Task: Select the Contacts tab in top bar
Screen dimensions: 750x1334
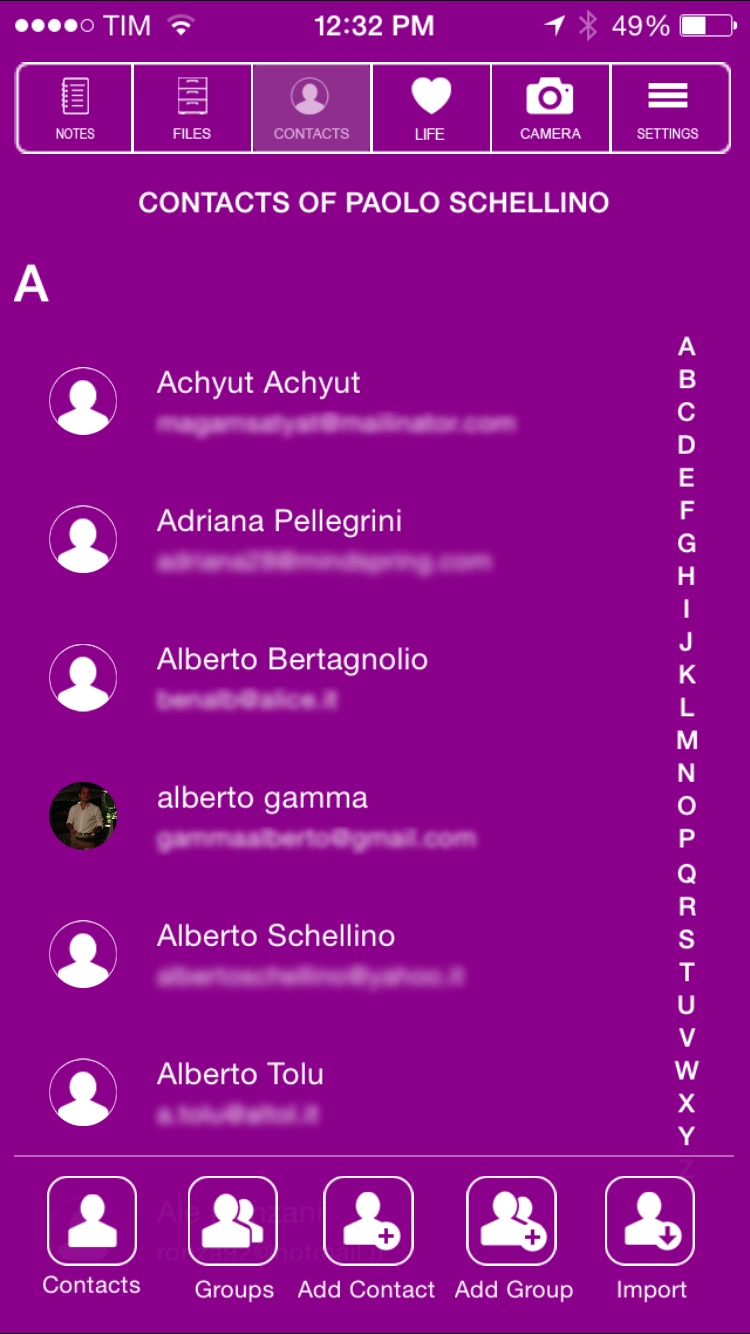Action: pos(311,108)
